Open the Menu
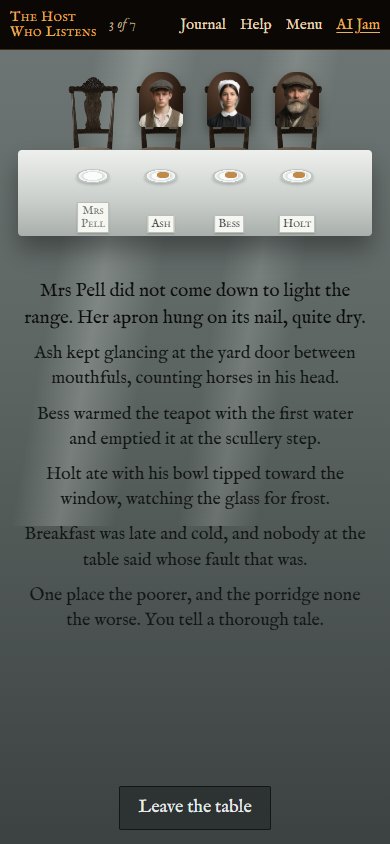390x844 pixels. pos(304,25)
